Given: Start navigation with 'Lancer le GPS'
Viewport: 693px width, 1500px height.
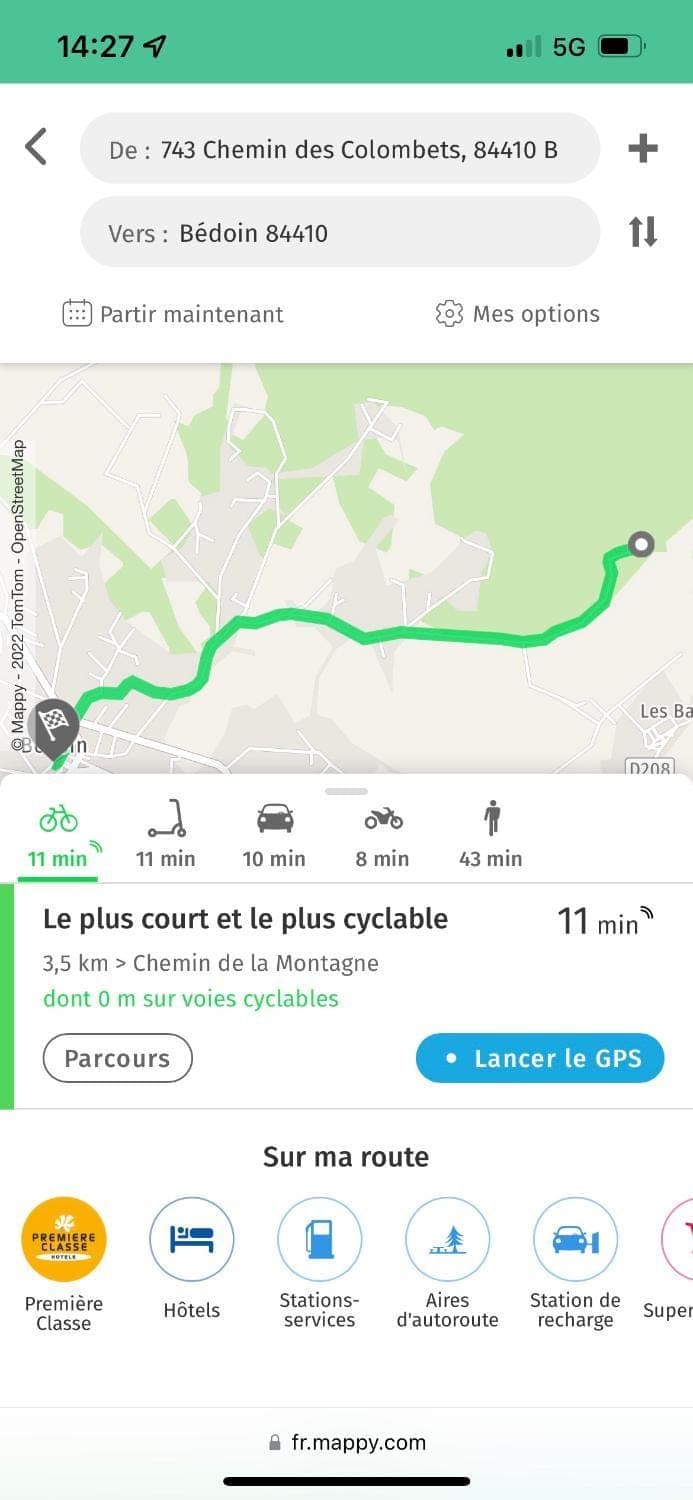Looking at the screenshot, I should pos(540,1058).
